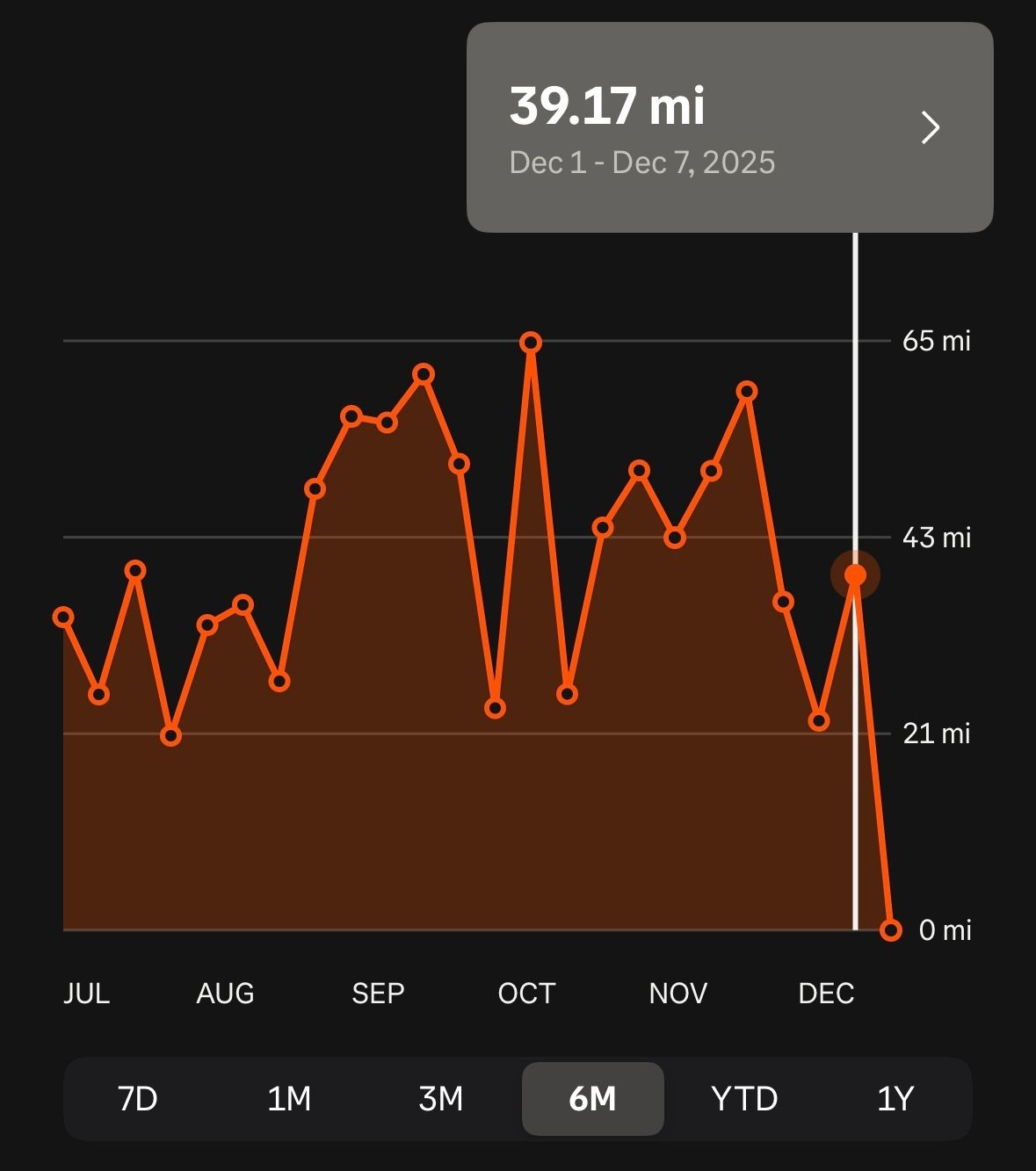Switch to the 7D range
1036x1171 pixels.
tap(138, 1099)
